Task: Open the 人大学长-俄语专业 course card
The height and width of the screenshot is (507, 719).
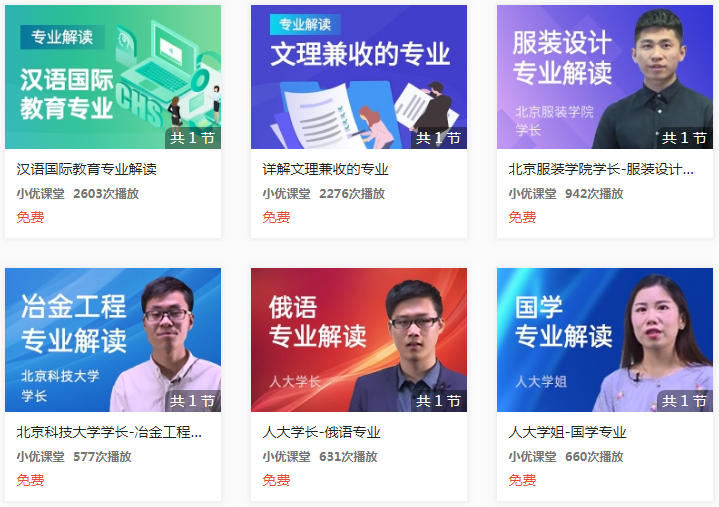Action: [x=358, y=340]
